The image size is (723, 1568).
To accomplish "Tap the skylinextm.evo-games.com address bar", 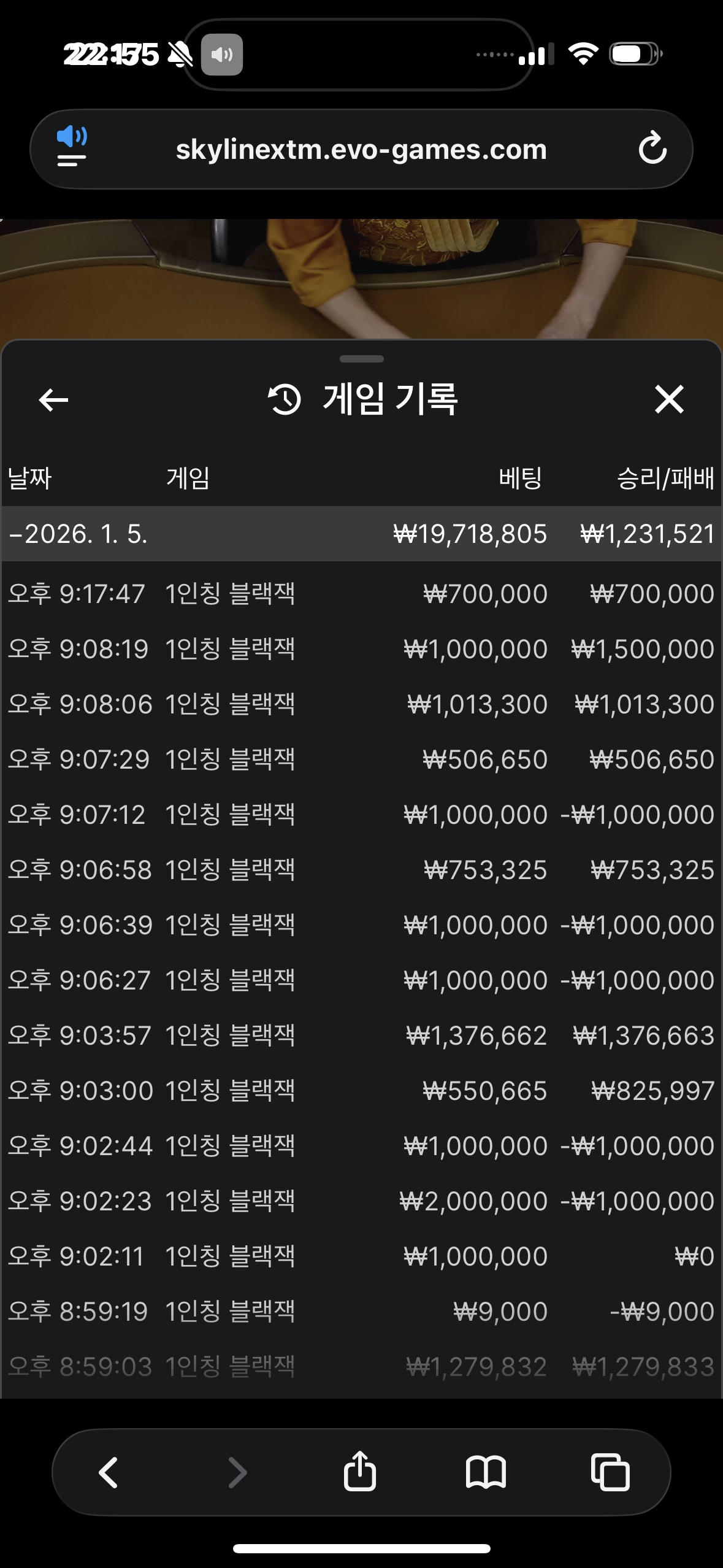I will (361, 149).
